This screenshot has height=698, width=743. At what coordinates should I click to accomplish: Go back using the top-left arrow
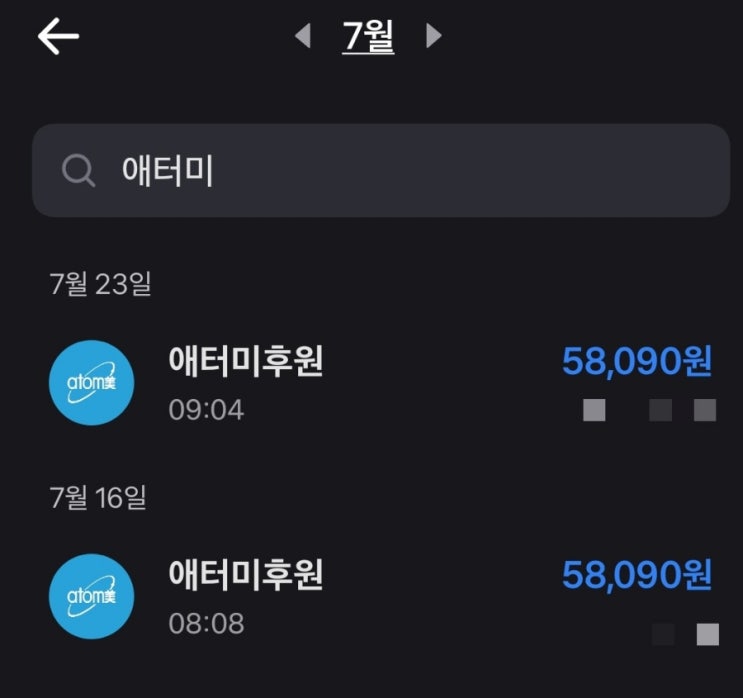tap(58, 36)
